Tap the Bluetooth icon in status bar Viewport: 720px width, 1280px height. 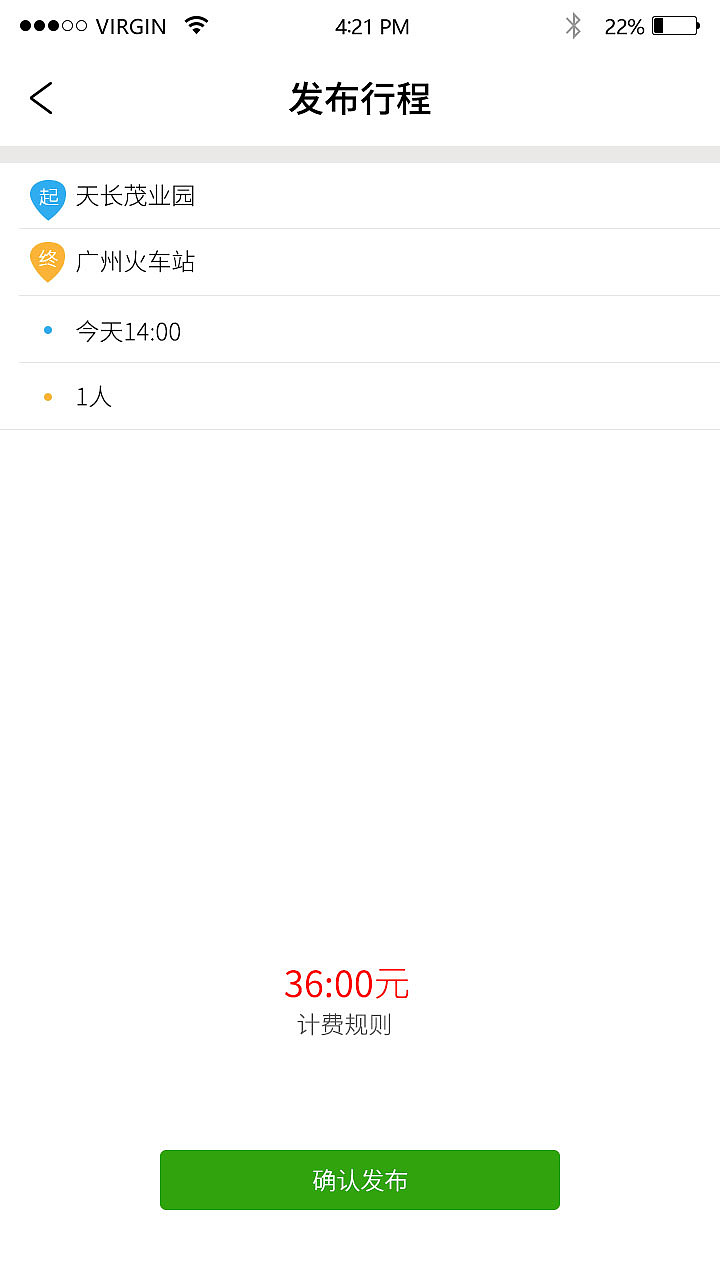pyautogui.click(x=573, y=26)
